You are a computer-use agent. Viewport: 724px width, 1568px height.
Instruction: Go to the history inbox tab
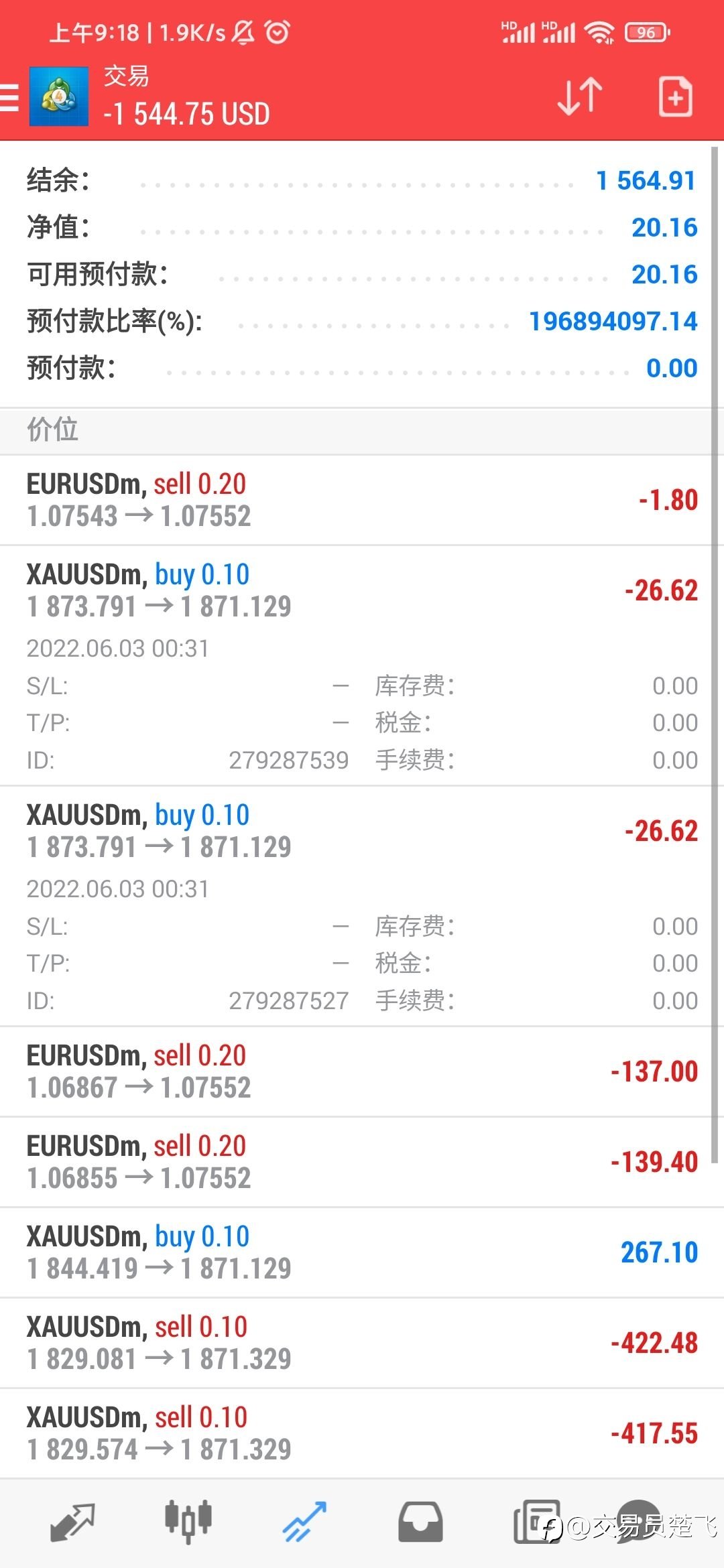[420, 1522]
